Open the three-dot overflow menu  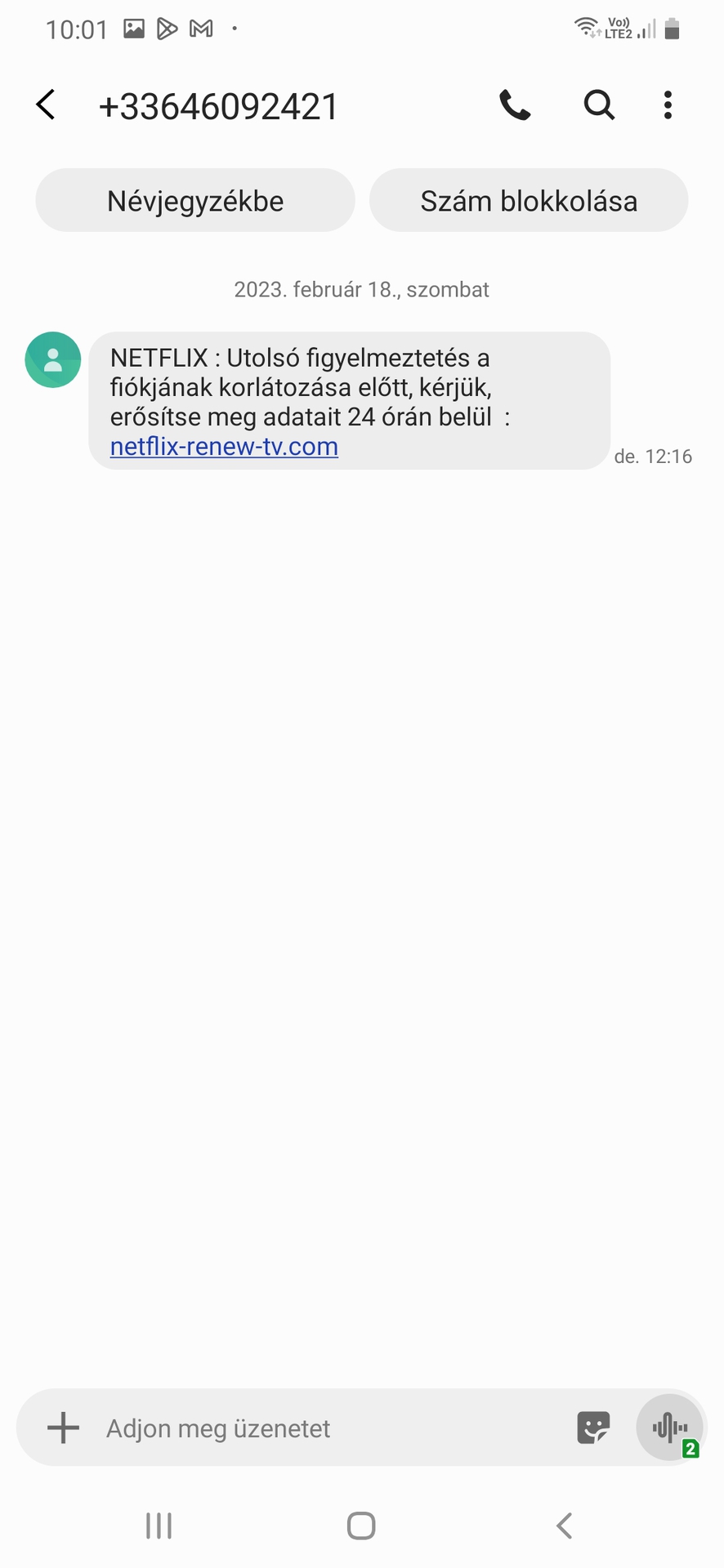pos(668,105)
